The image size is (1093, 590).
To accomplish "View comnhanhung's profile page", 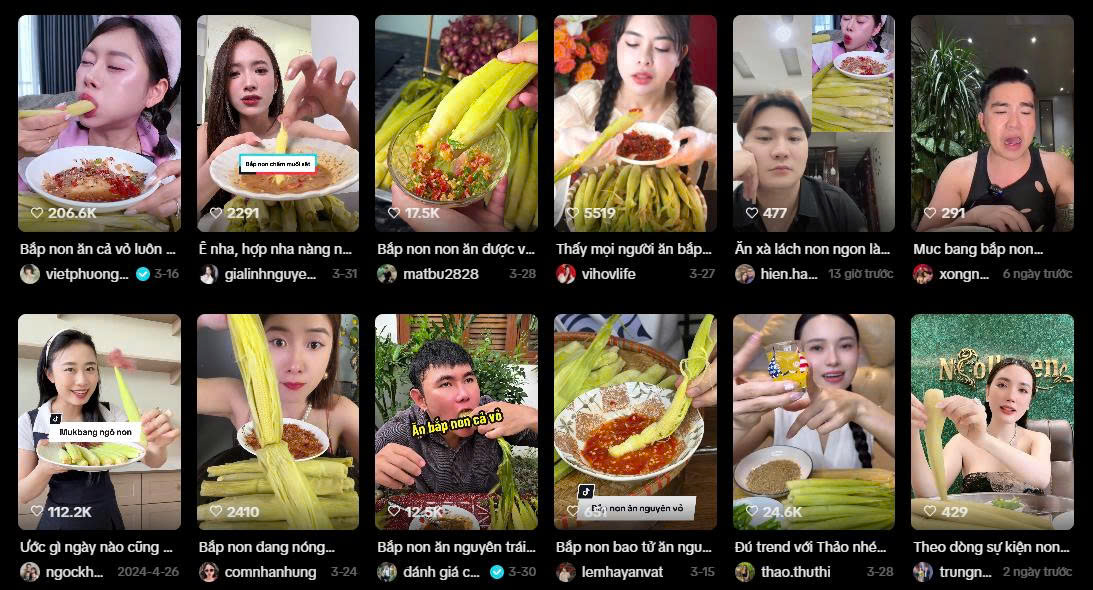I will 270,573.
